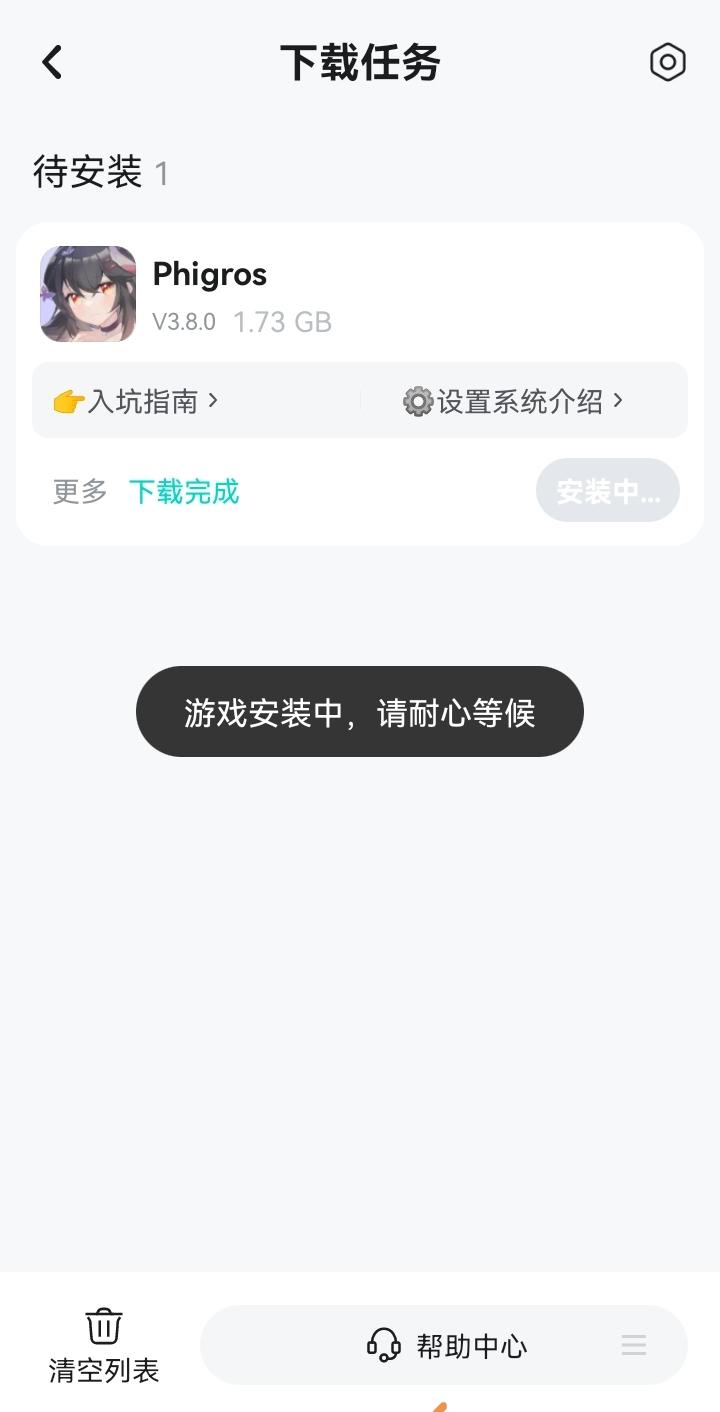Tap the 安装中 installing button
The width and height of the screenshot is (720, 1412).
pyautogui.click(x=607, y=491)
